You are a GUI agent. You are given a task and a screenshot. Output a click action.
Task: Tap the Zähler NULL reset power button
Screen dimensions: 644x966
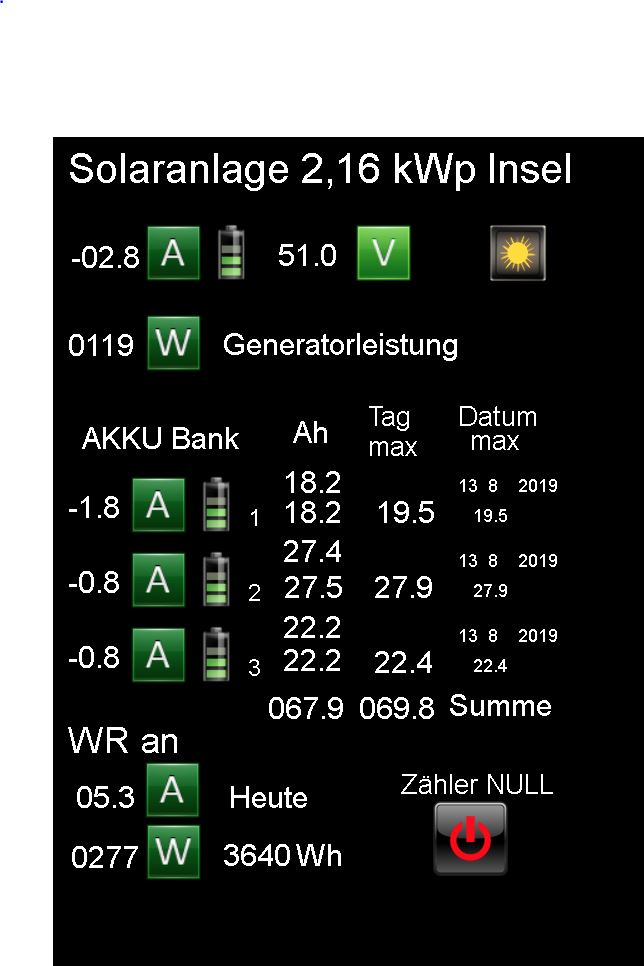470,839
